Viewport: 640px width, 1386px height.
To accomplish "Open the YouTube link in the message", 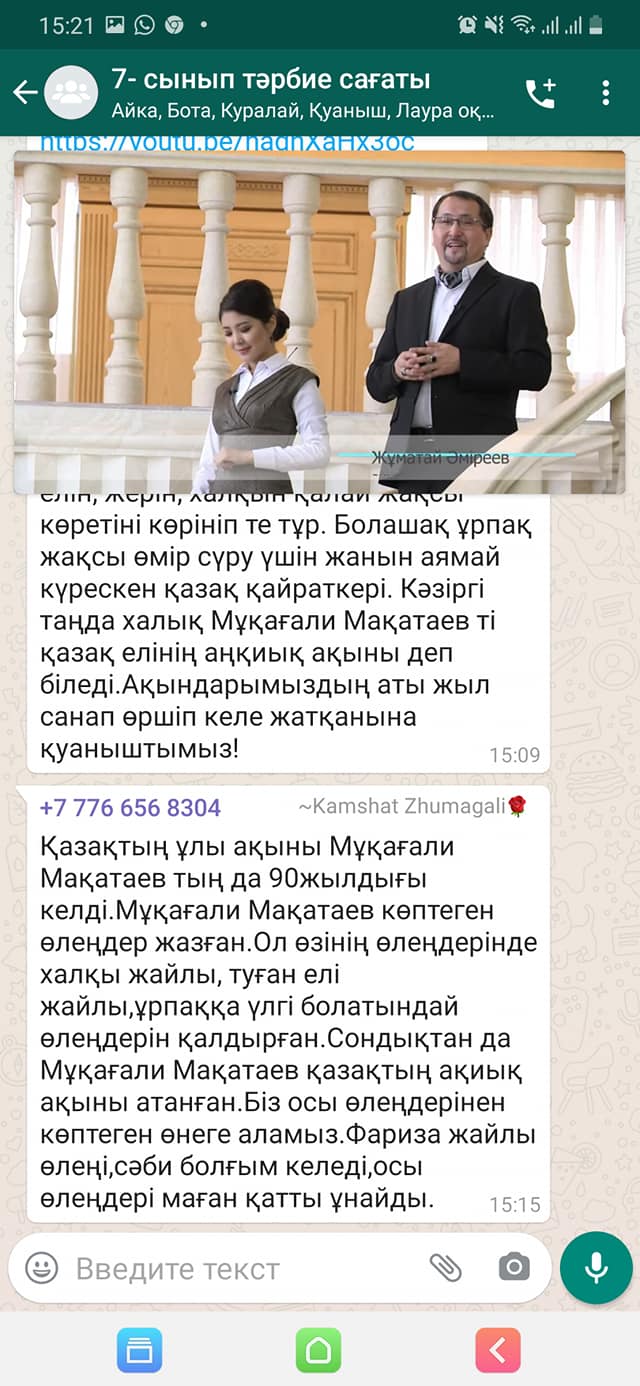I will [x=227, y=142].
